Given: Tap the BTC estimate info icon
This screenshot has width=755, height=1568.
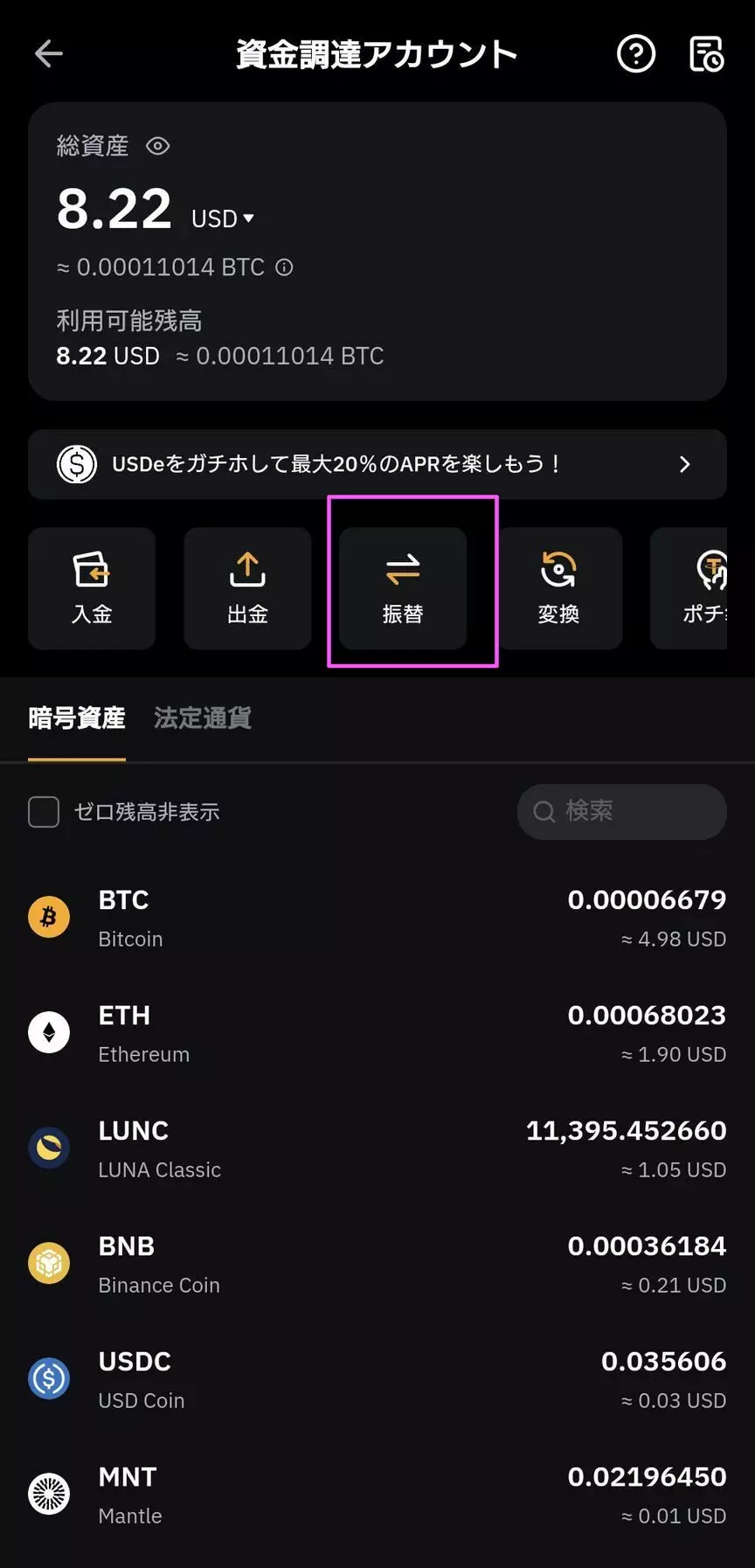Looking at the screenshot, I should [284, 267].
